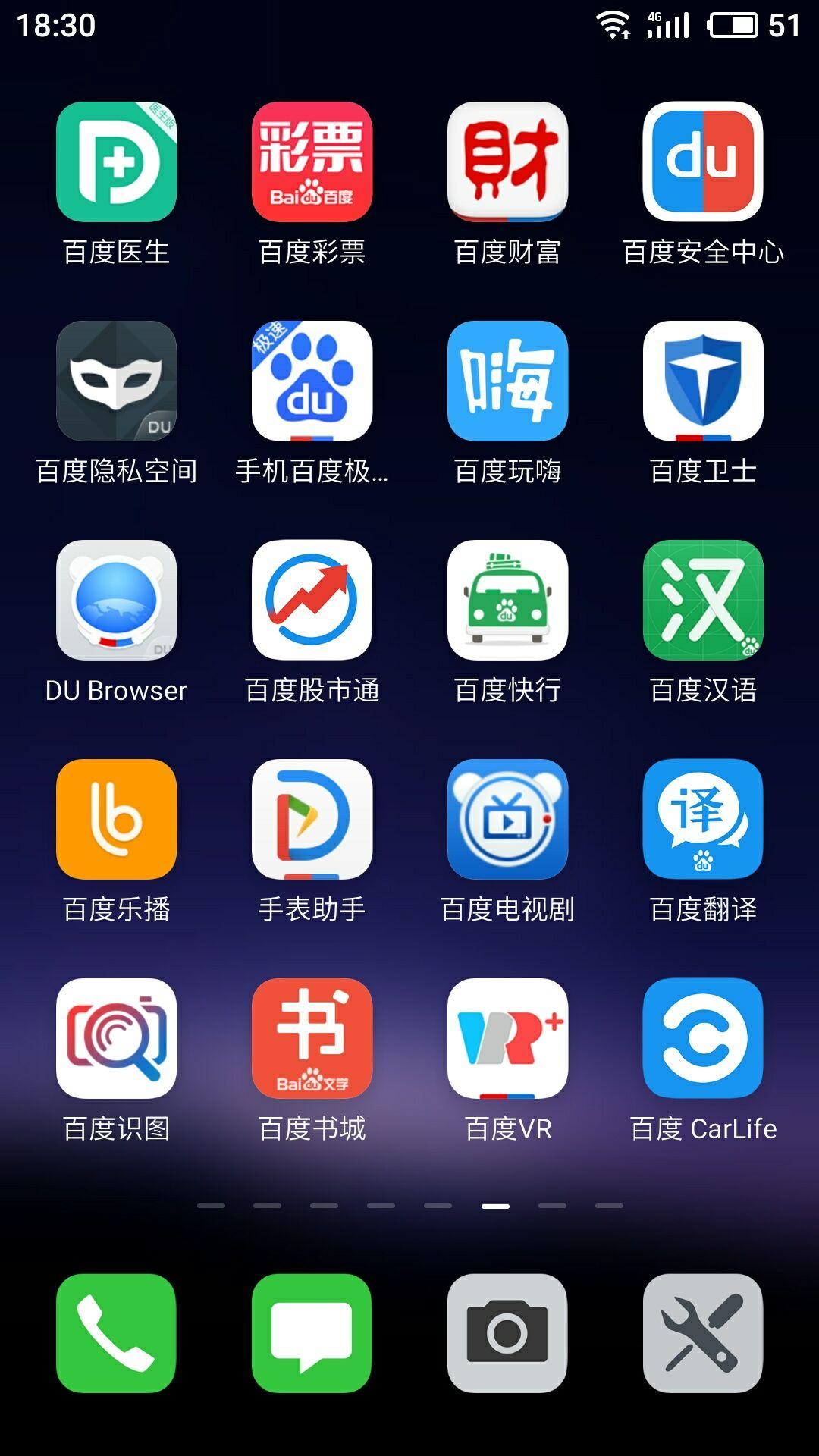This screenshot has width=819, height=1456.
Task: Launch 百度卫士 app
Action: [x=703, y=381]
